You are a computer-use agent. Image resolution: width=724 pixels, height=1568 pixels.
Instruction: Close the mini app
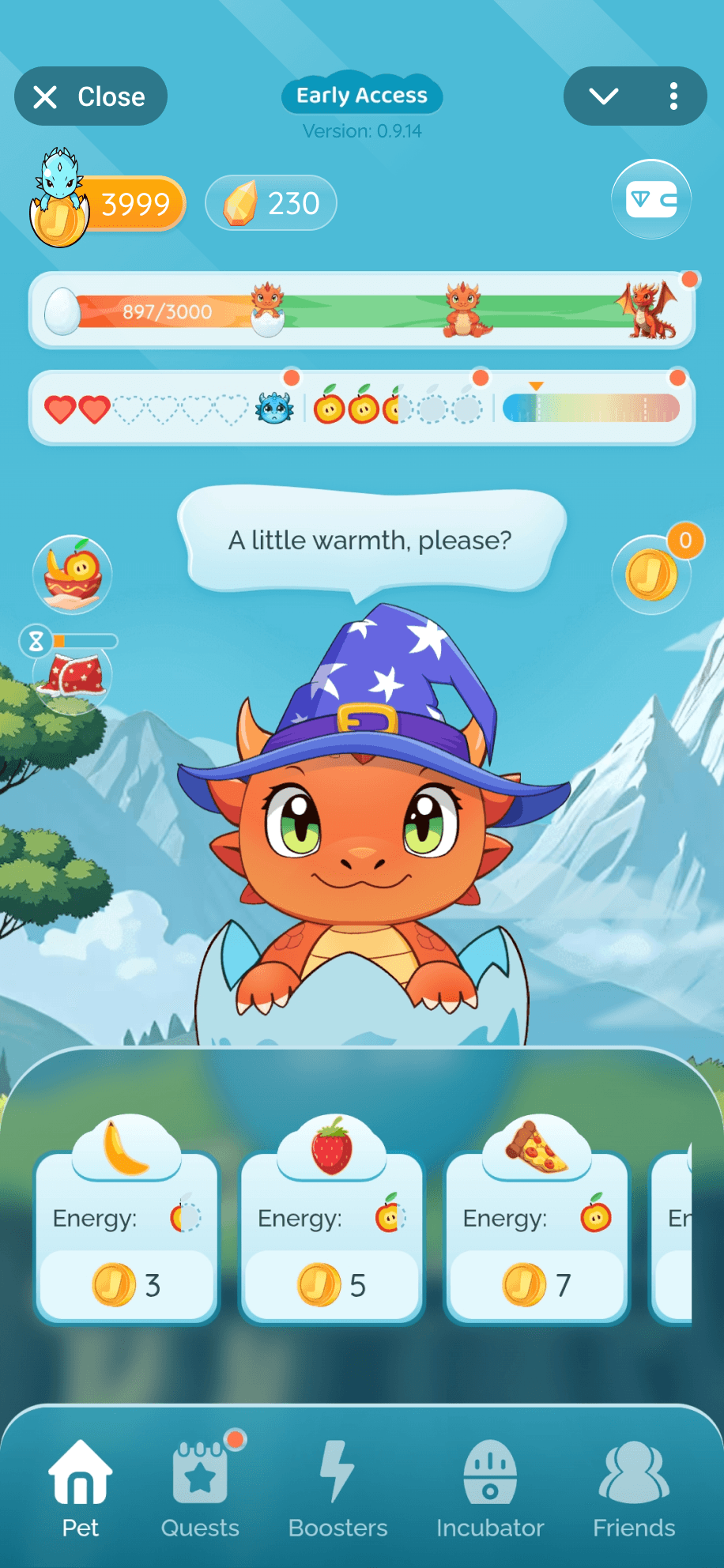coord(90,96)
